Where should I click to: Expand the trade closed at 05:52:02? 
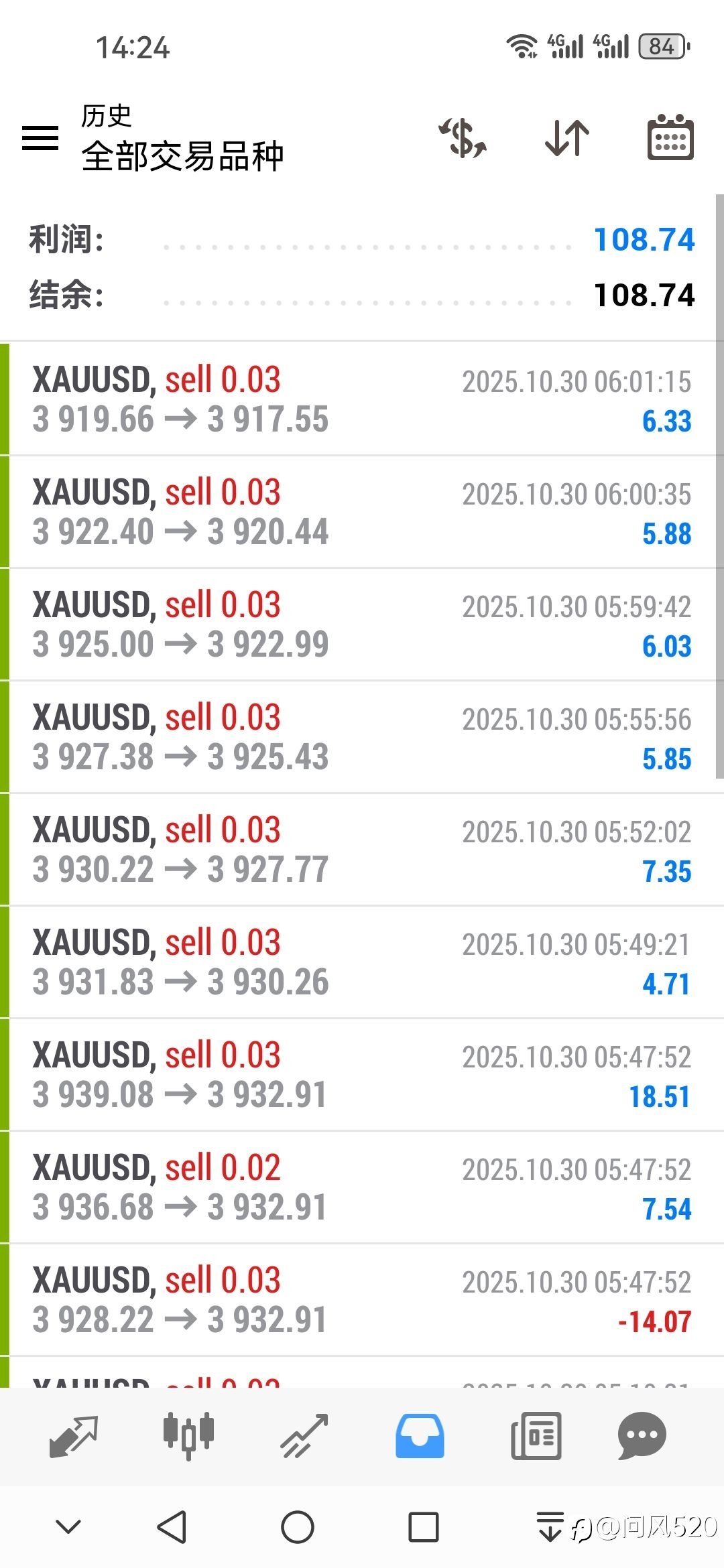coord(362,850)
